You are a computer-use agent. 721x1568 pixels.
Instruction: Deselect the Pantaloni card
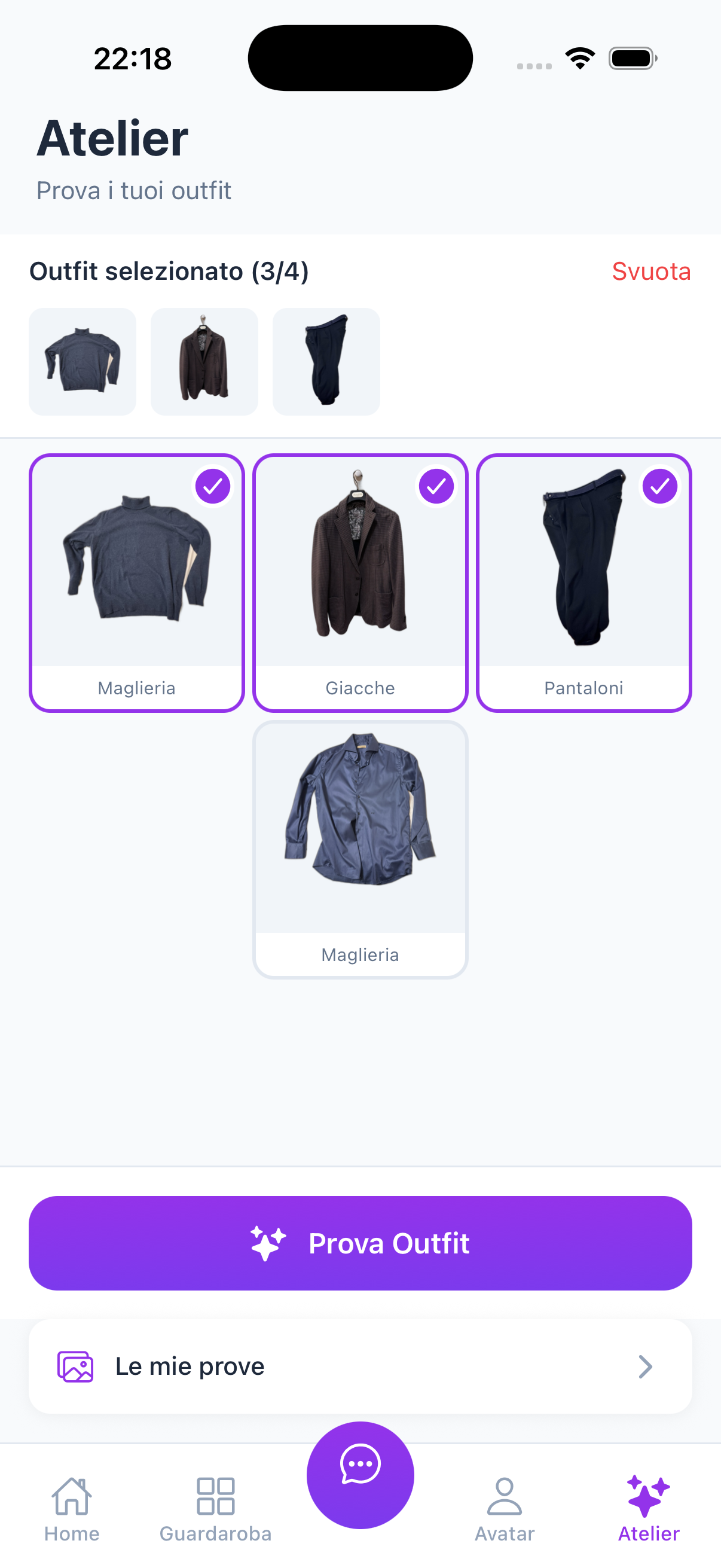tap(583, 582)
